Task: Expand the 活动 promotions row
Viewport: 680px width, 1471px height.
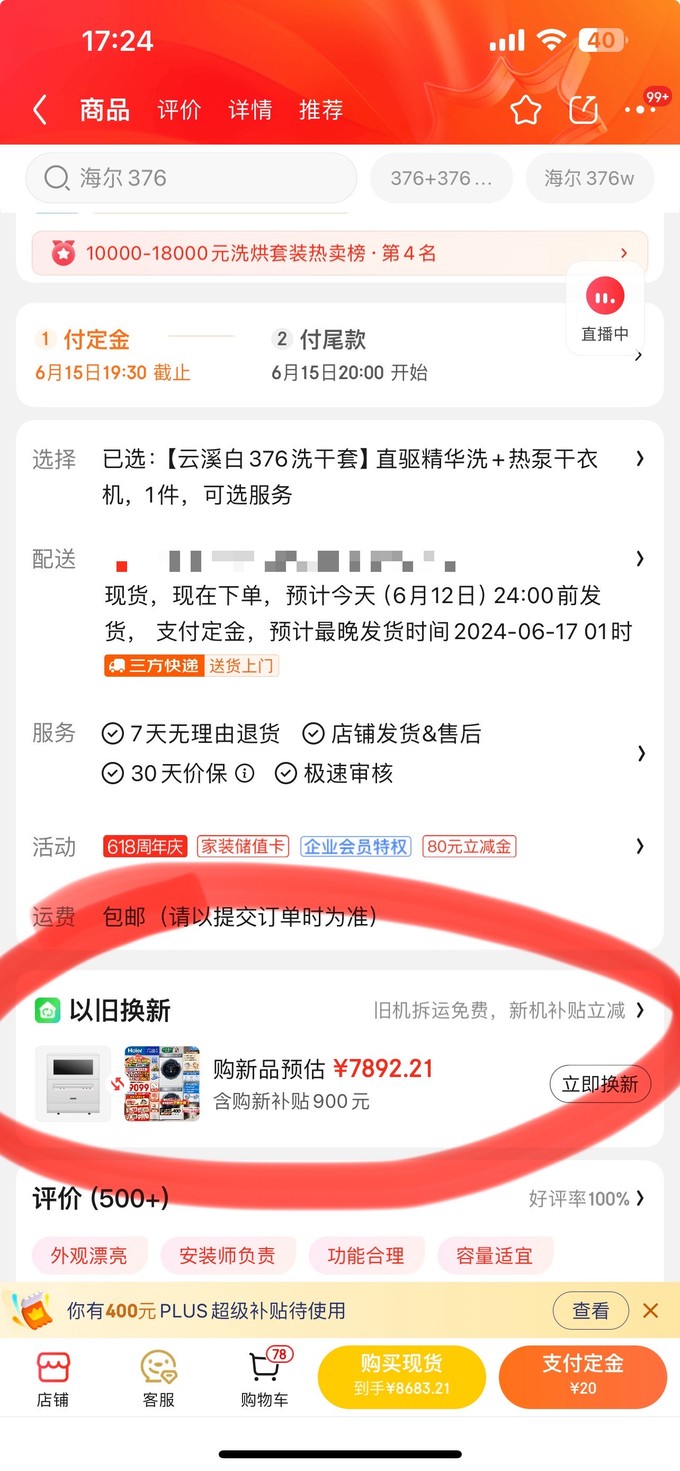Action: 340,847
